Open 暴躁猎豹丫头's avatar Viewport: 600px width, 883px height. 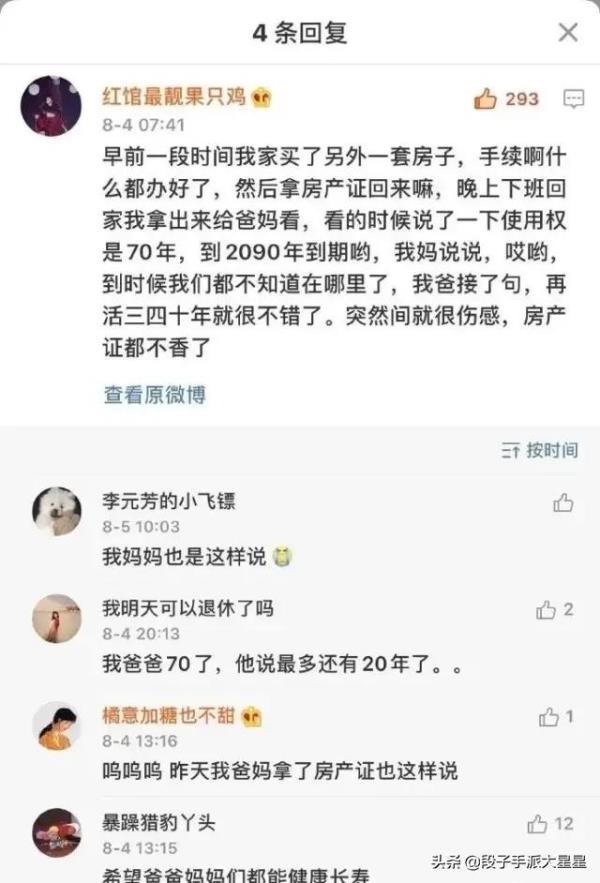click(x=56, y=832)
